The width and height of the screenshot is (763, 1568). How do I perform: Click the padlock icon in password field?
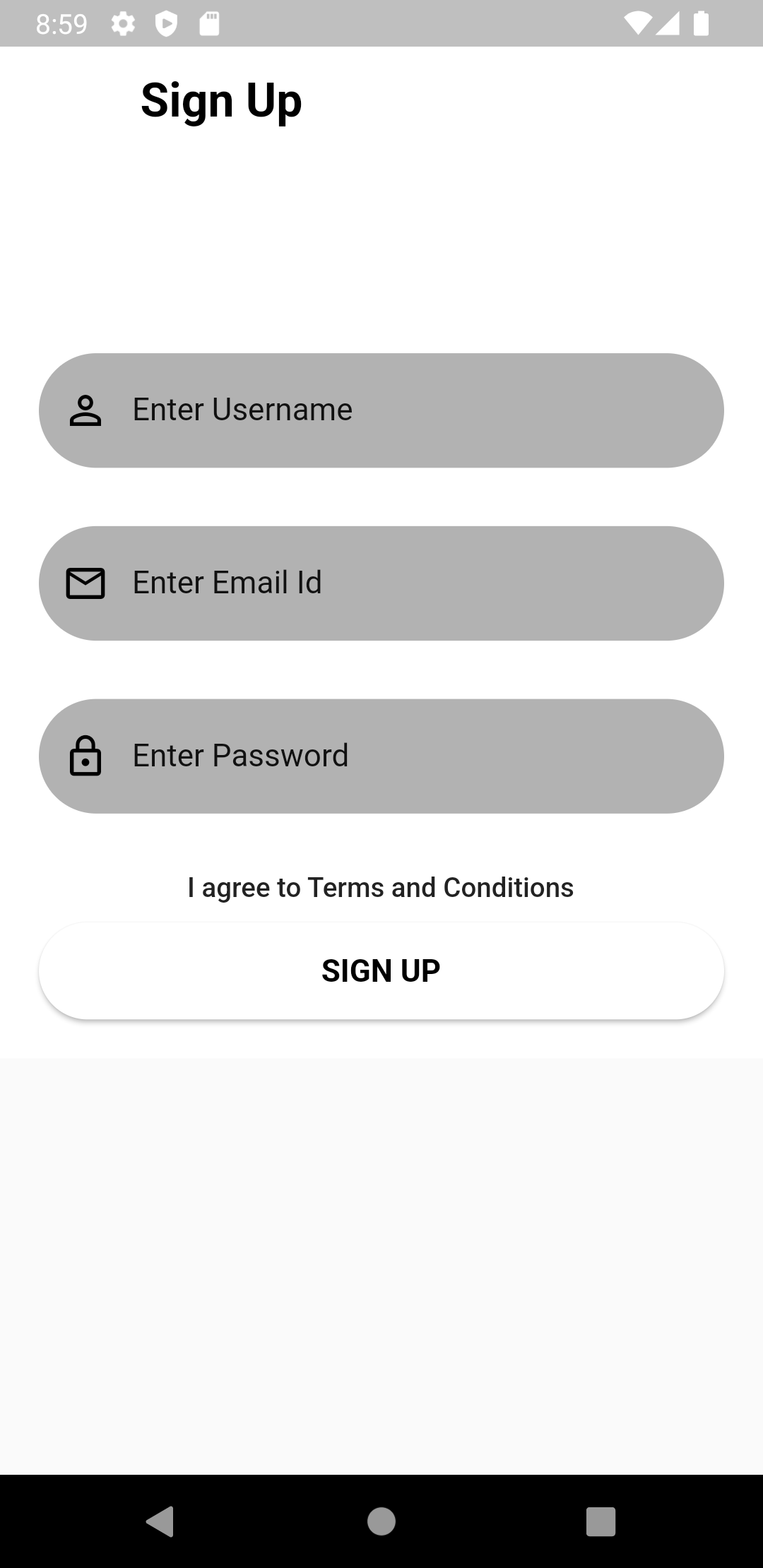85,756
